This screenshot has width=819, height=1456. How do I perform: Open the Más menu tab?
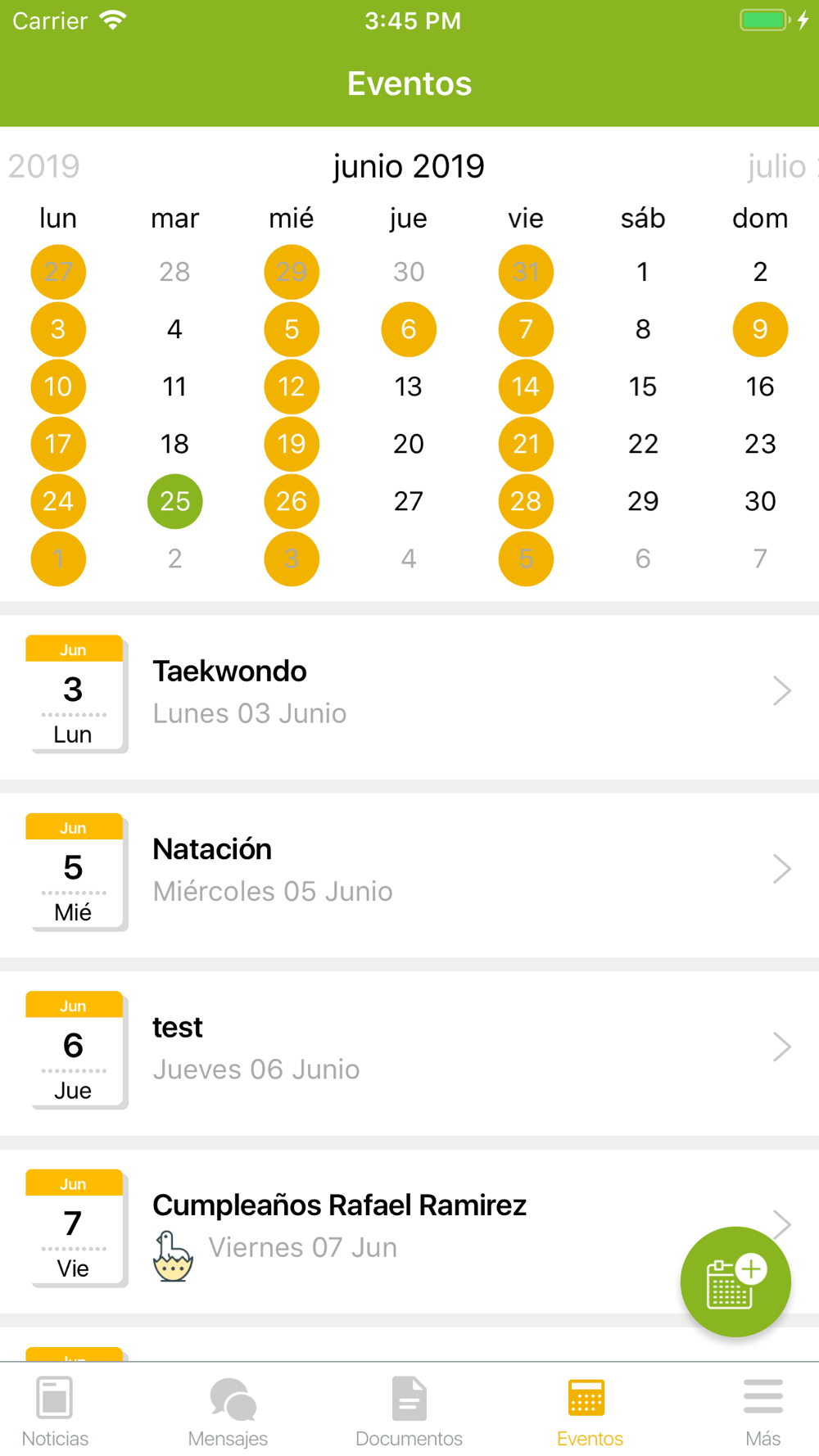click(x=762, y=1412)
